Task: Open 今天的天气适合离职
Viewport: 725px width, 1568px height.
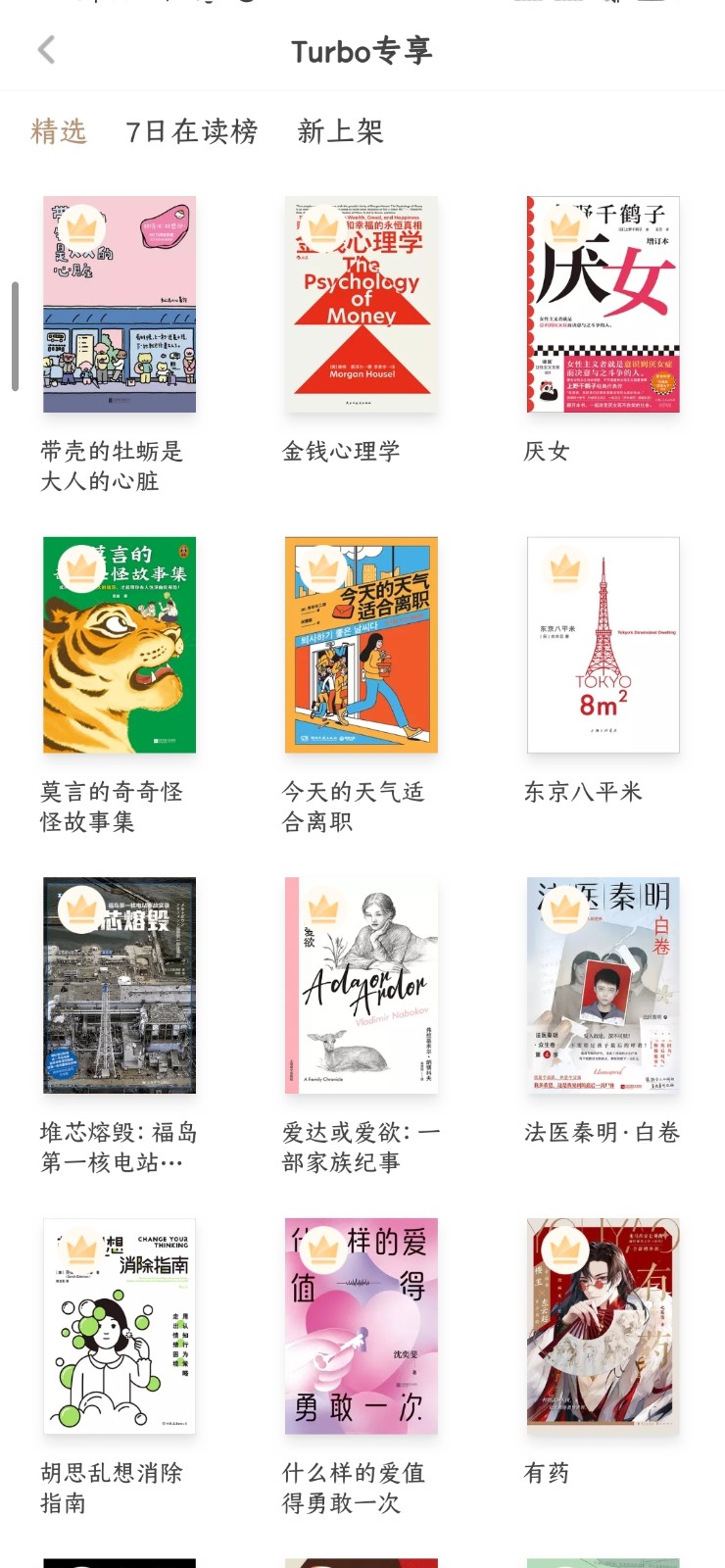Action: [x=361, y=644]
